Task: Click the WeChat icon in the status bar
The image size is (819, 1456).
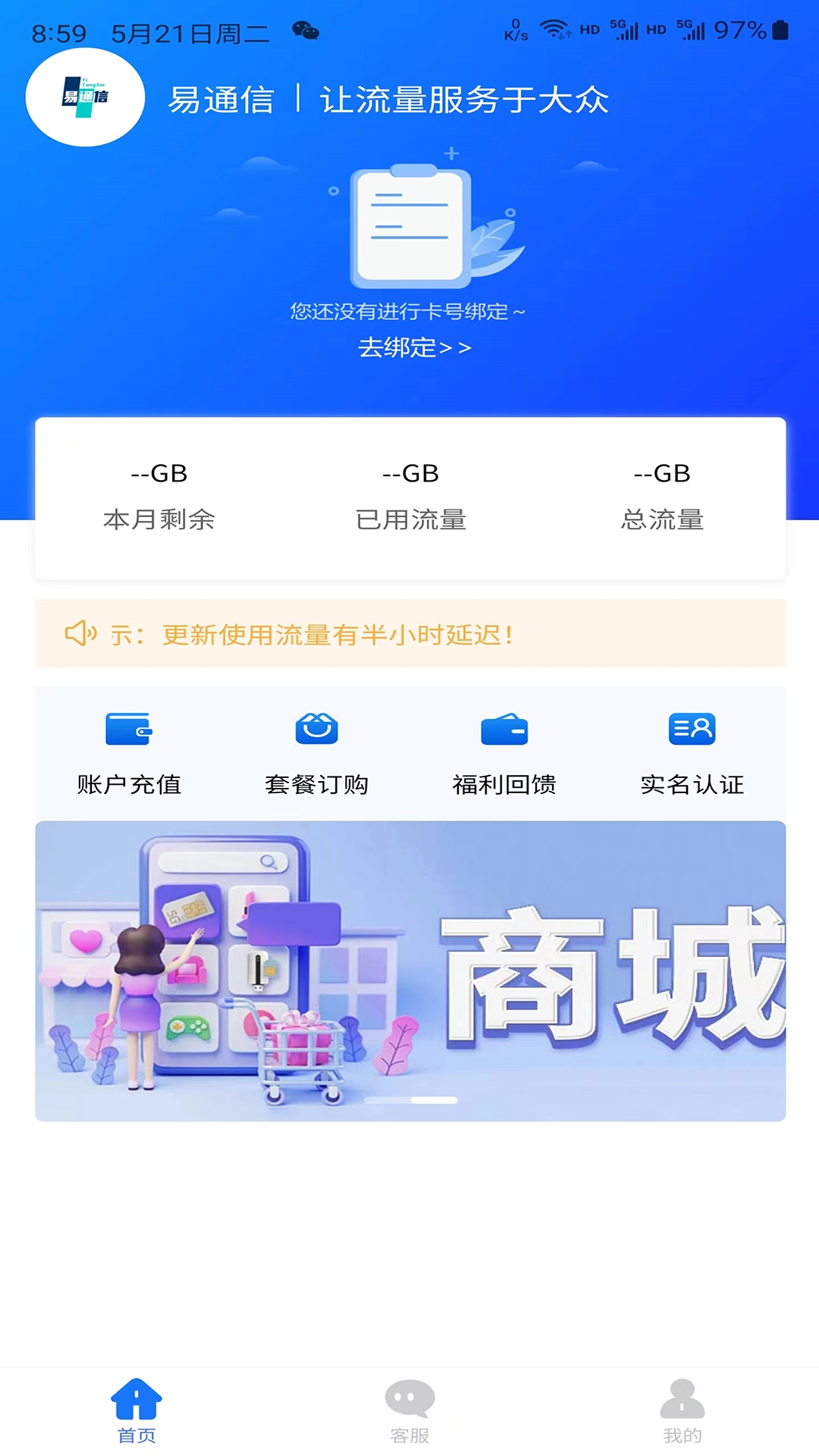Action: [306, 31]
